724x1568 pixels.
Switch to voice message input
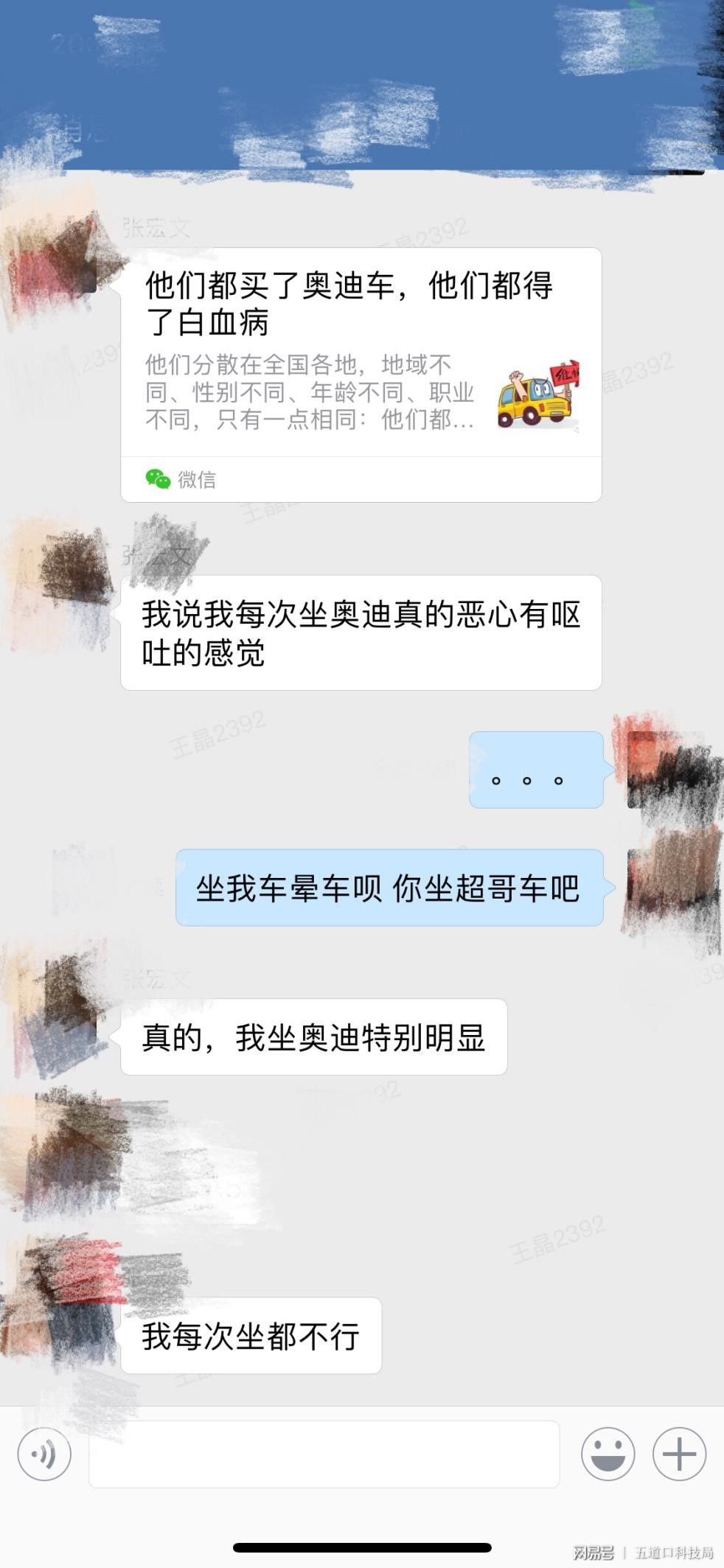point(44,1454)
